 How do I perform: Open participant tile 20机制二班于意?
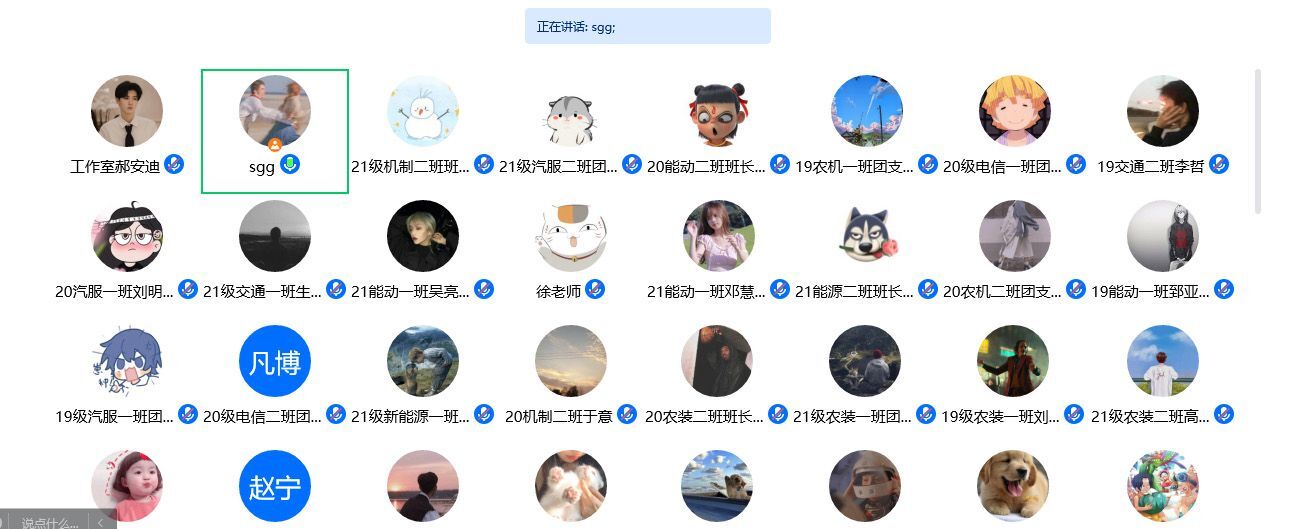point(571,361)
